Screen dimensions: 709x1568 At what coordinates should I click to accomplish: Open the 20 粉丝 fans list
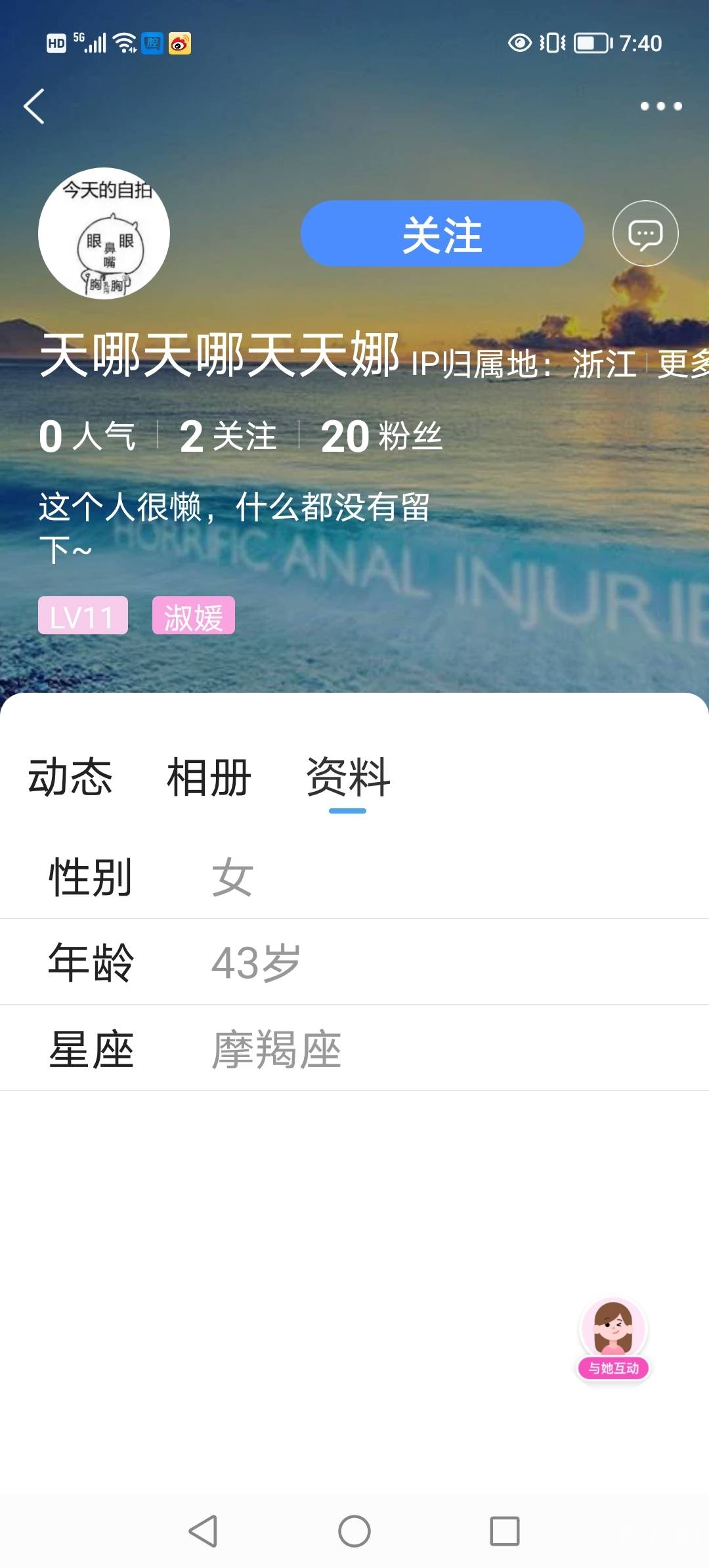coord(381,436)
